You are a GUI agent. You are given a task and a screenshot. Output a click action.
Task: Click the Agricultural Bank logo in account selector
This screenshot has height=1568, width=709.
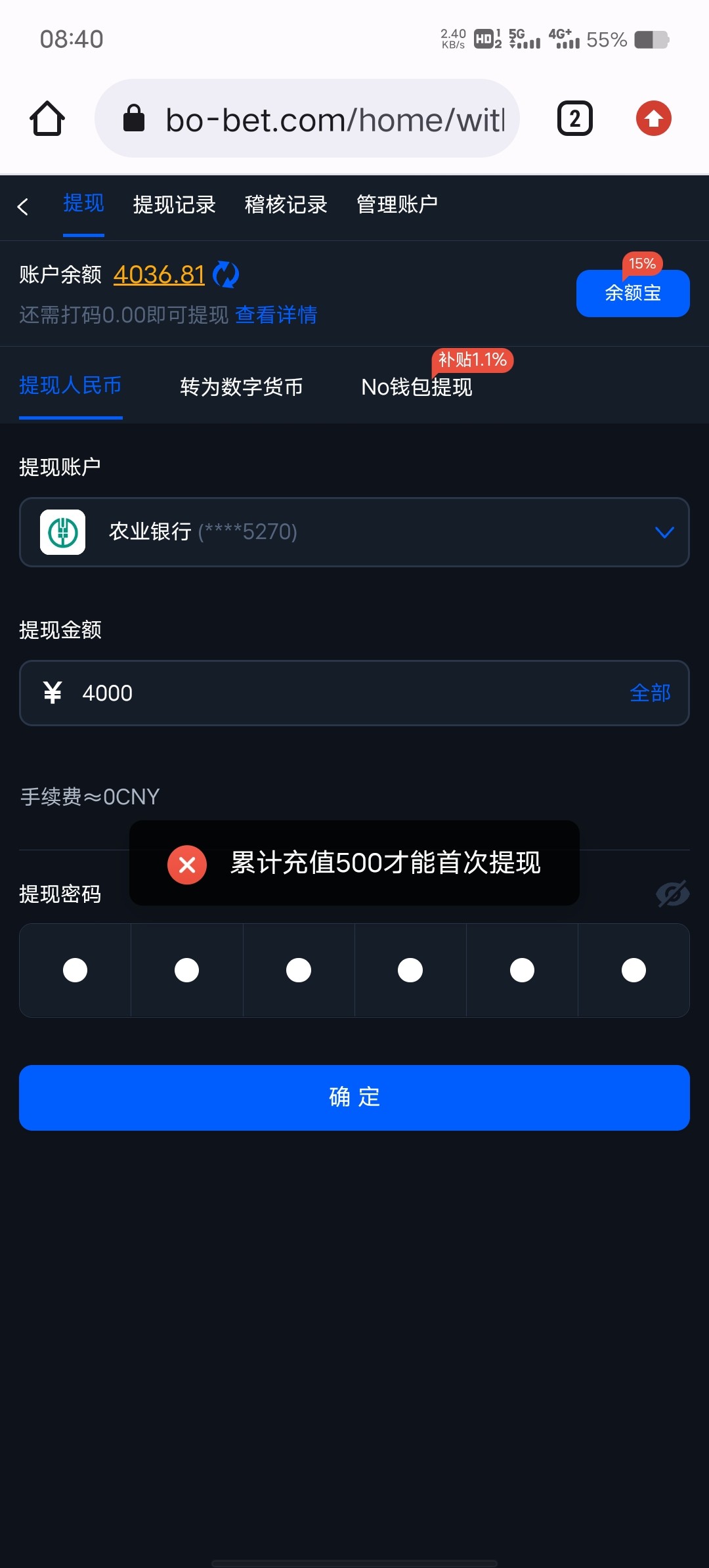point(64,533)
